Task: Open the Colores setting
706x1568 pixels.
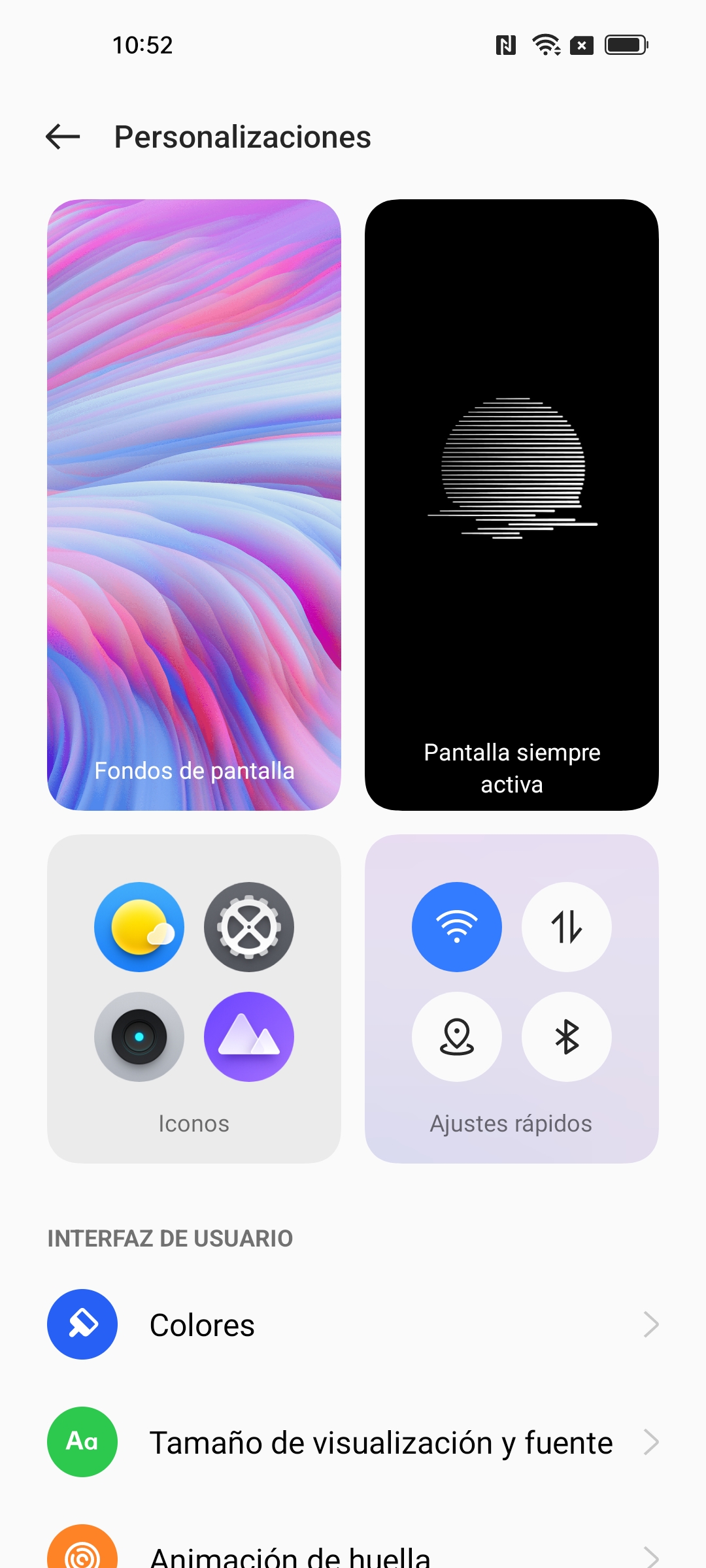Action: (353, 1325)
